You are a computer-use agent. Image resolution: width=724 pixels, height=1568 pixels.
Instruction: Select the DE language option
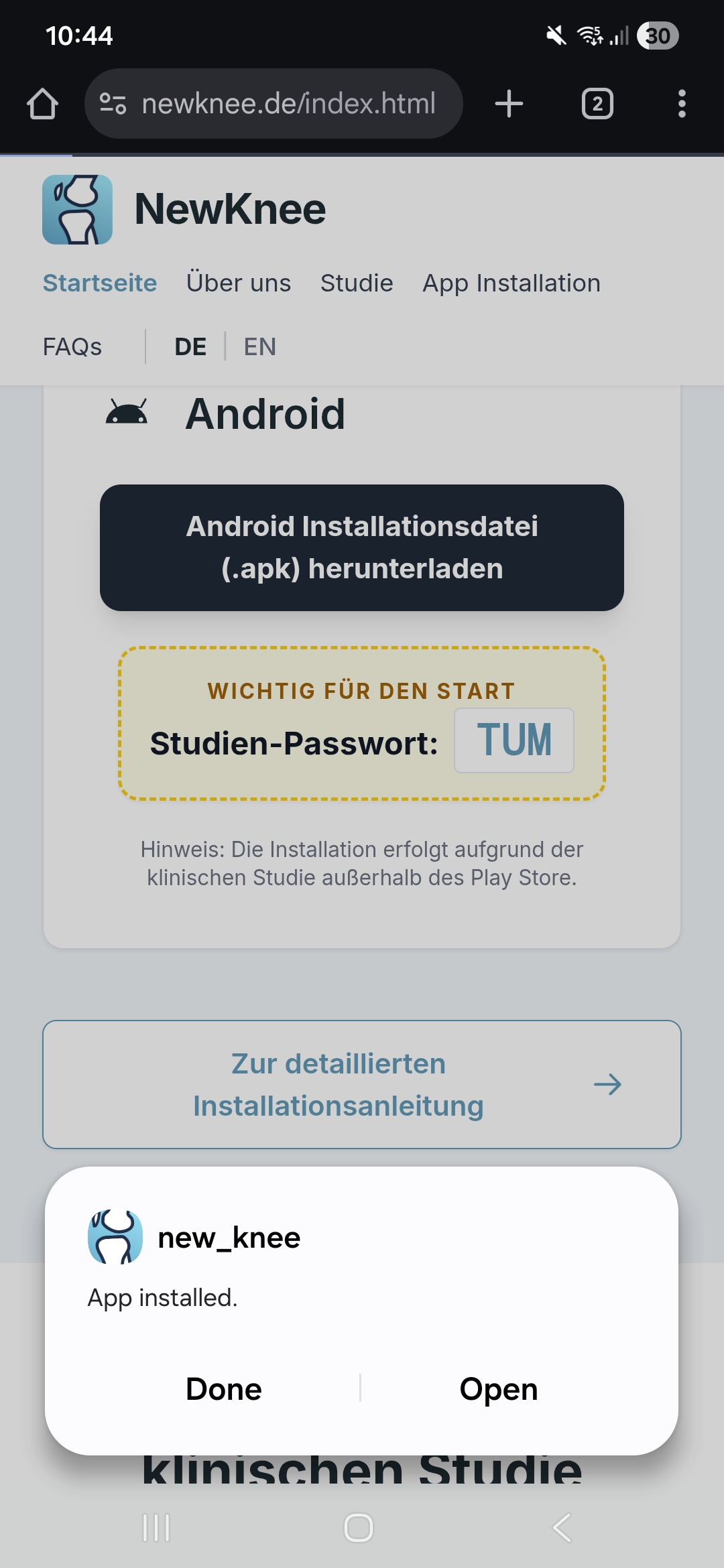190,346
